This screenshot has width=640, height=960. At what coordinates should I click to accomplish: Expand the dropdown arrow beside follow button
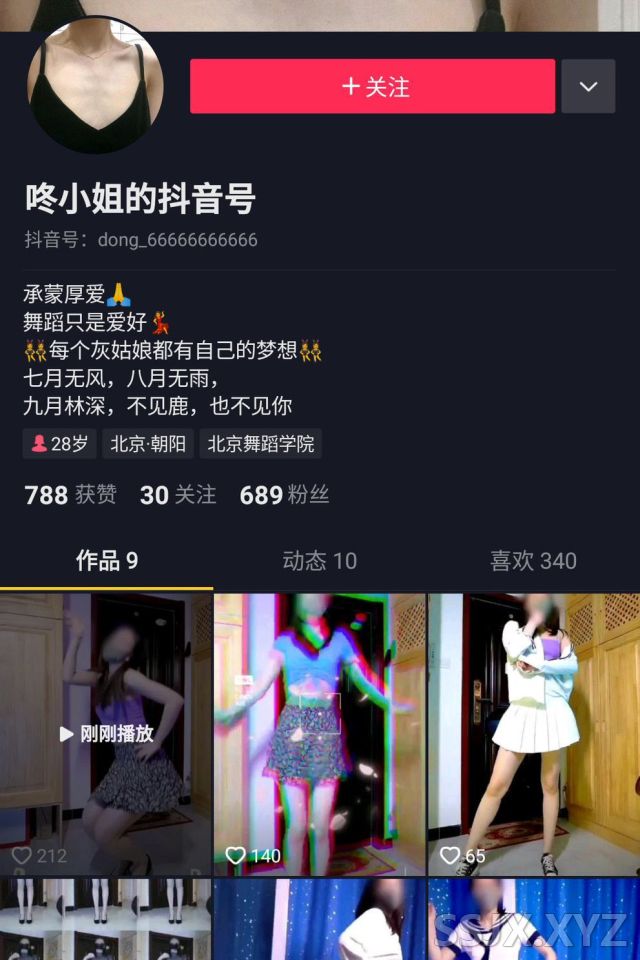pyautogui.click(x=588, y=87)
